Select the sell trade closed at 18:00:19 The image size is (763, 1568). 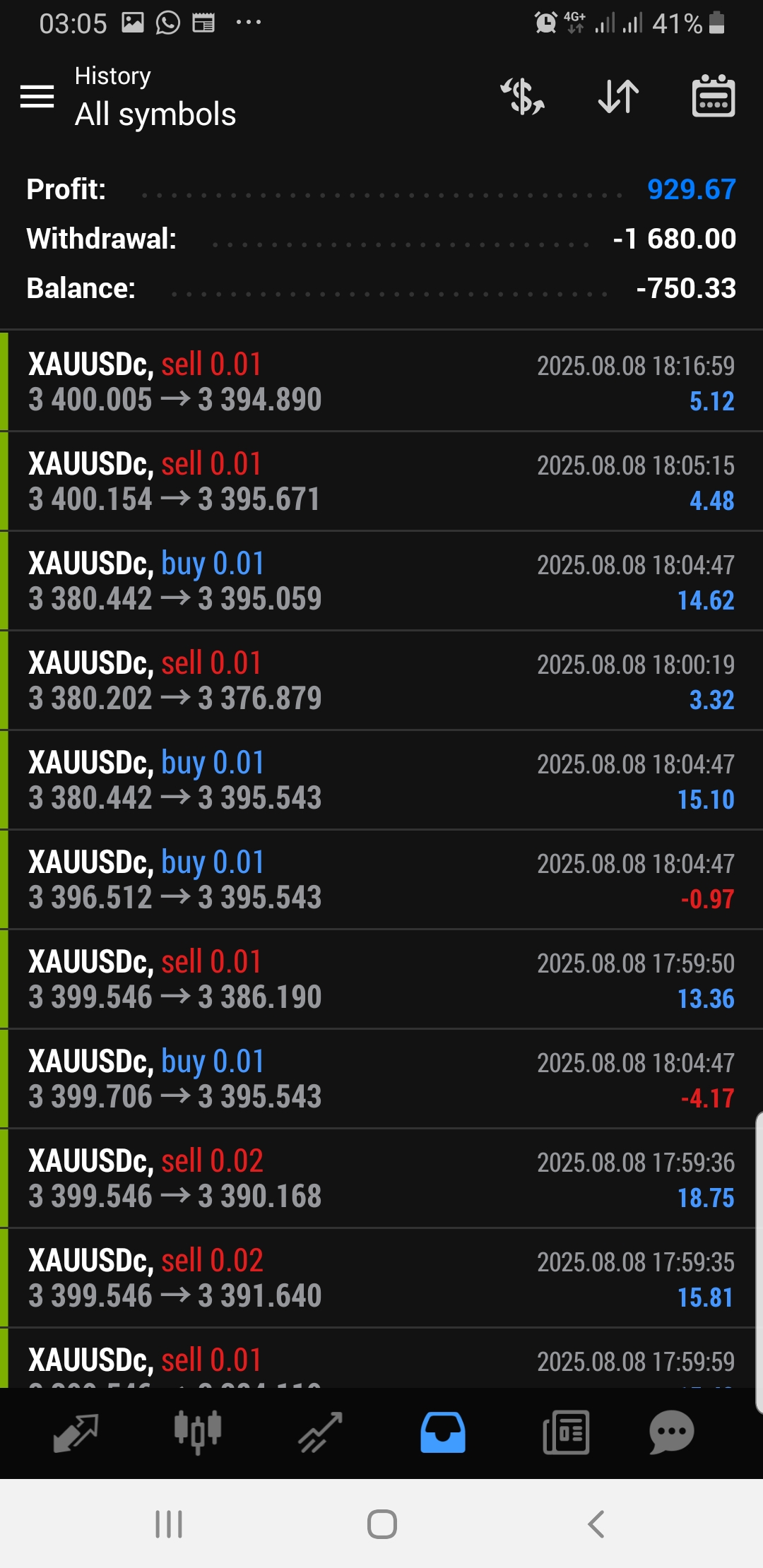point(381,680)
